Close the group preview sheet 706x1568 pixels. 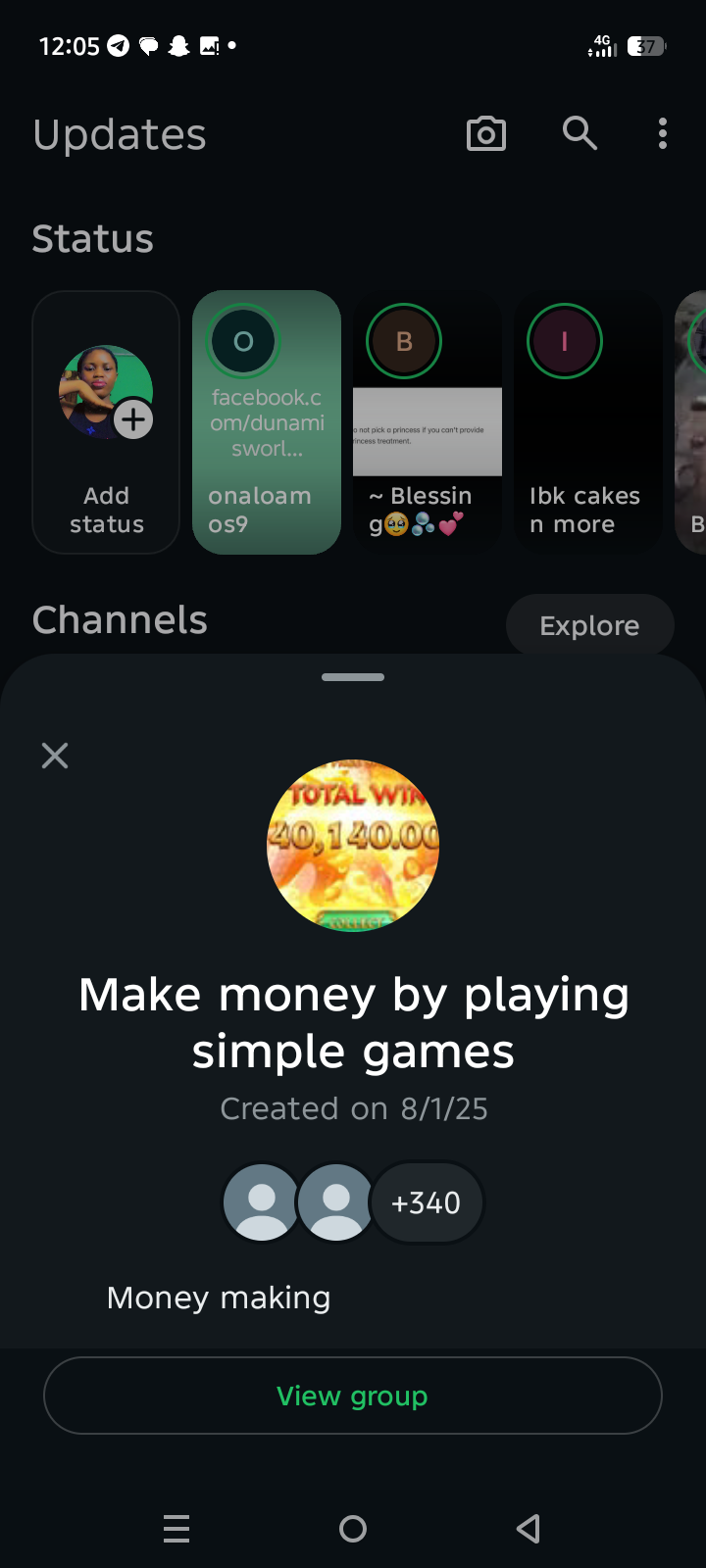coord(55,756)
